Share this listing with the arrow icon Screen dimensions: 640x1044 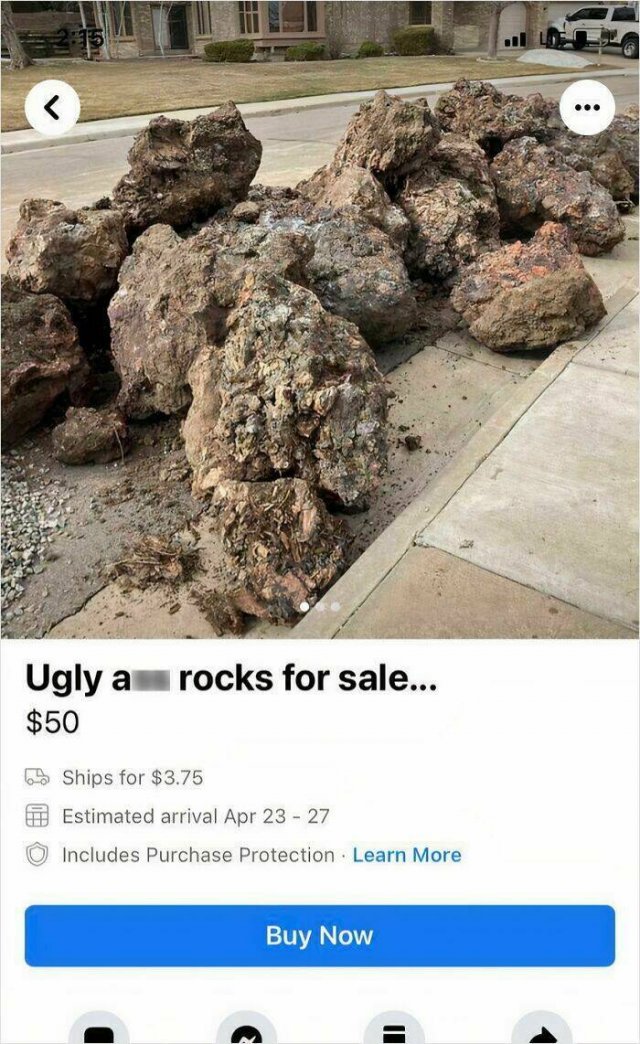[x=541, y=1030]
